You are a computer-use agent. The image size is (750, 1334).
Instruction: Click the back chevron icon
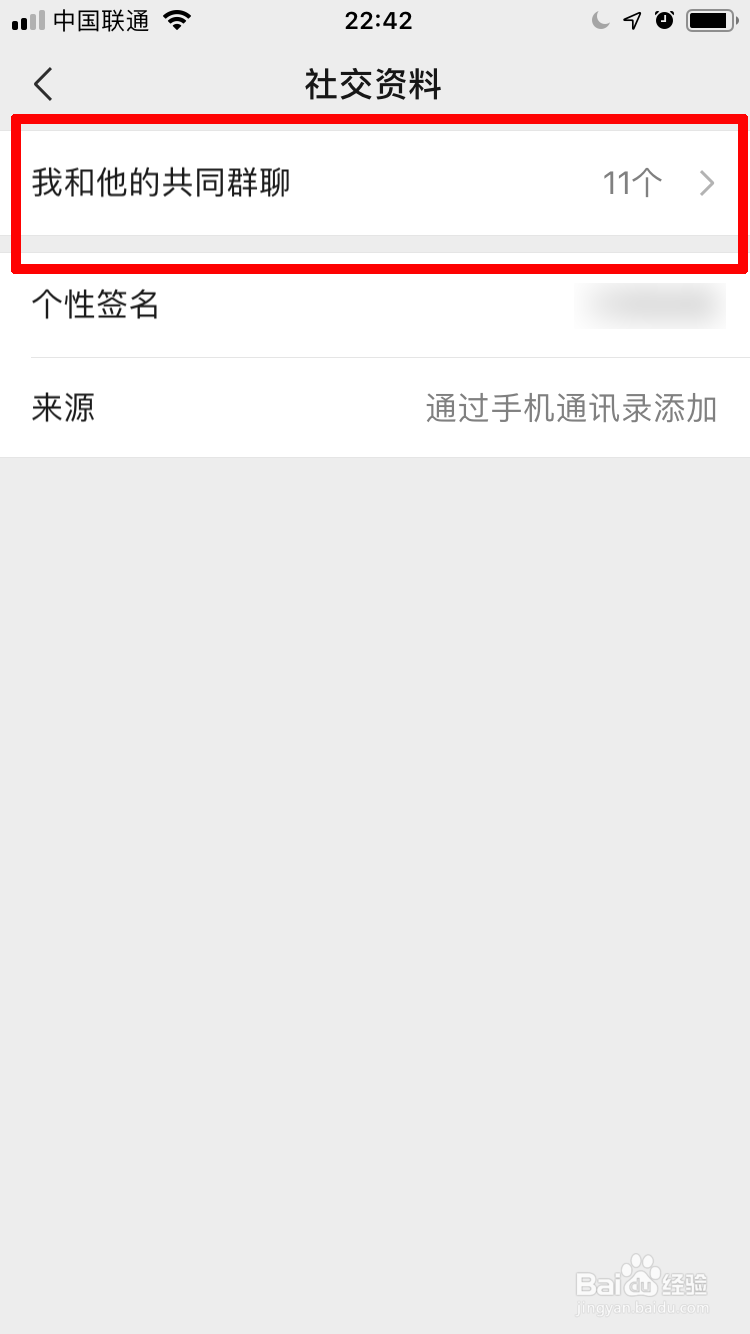click(x=42, y=84)
